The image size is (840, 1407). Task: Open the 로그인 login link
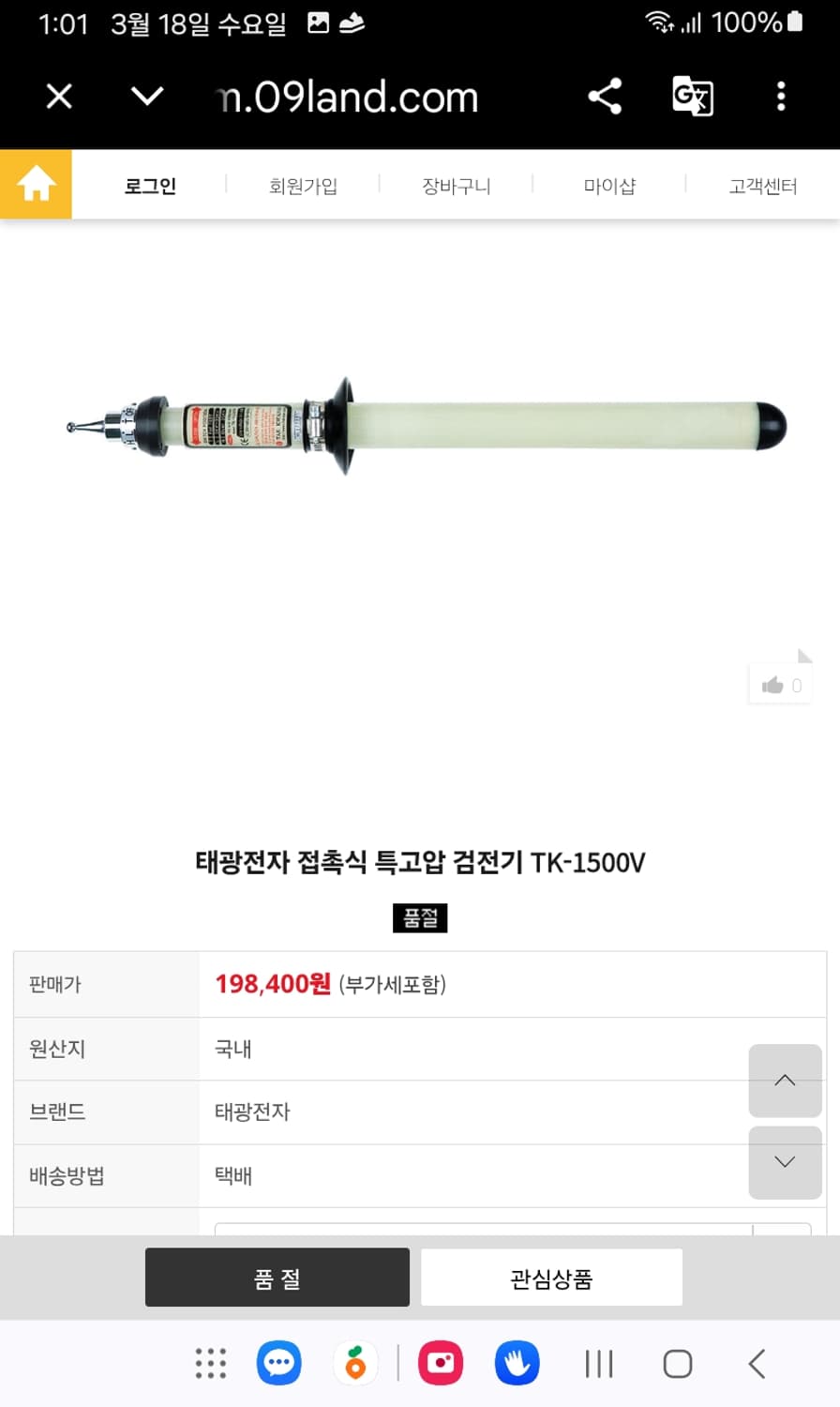point(150,185)
